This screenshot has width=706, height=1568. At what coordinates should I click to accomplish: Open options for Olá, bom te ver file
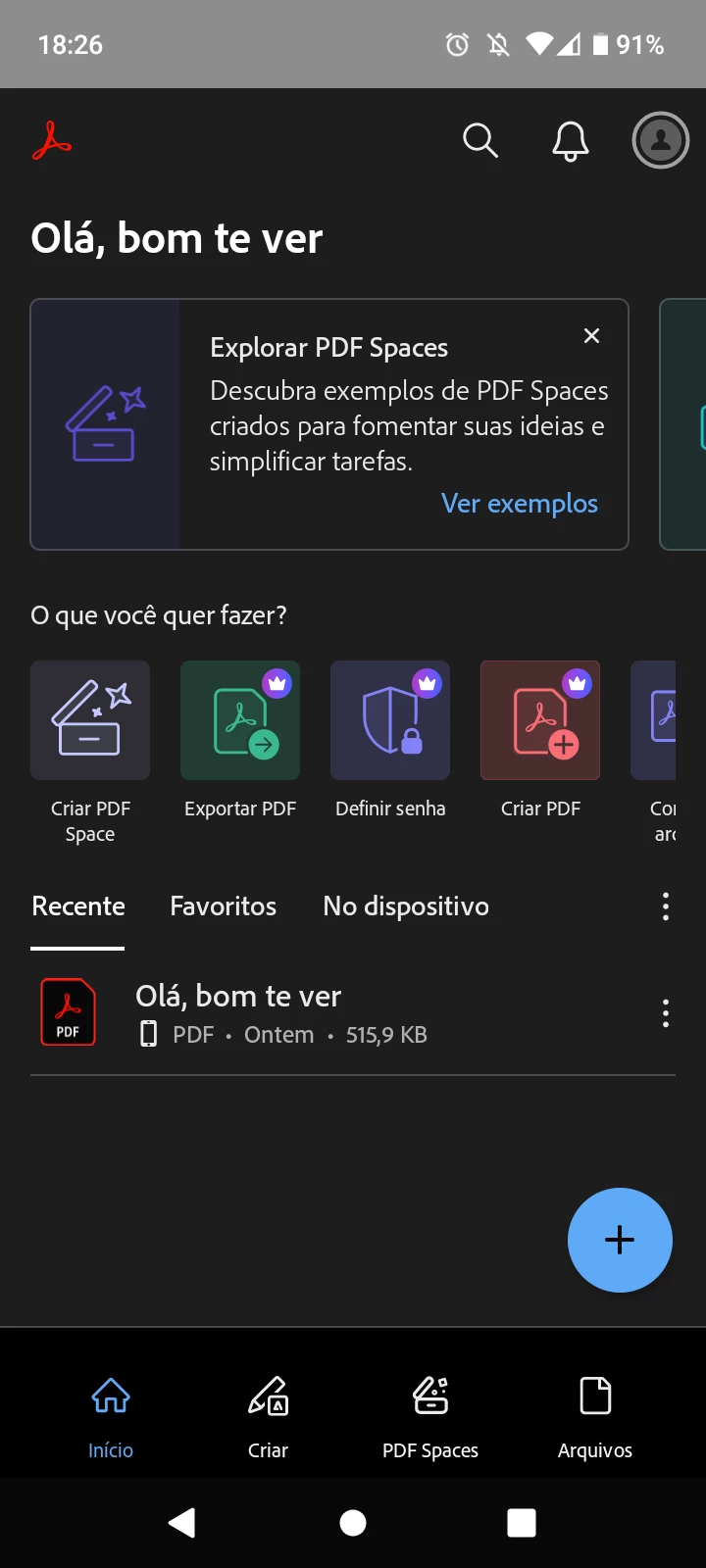coord(666,1013)
